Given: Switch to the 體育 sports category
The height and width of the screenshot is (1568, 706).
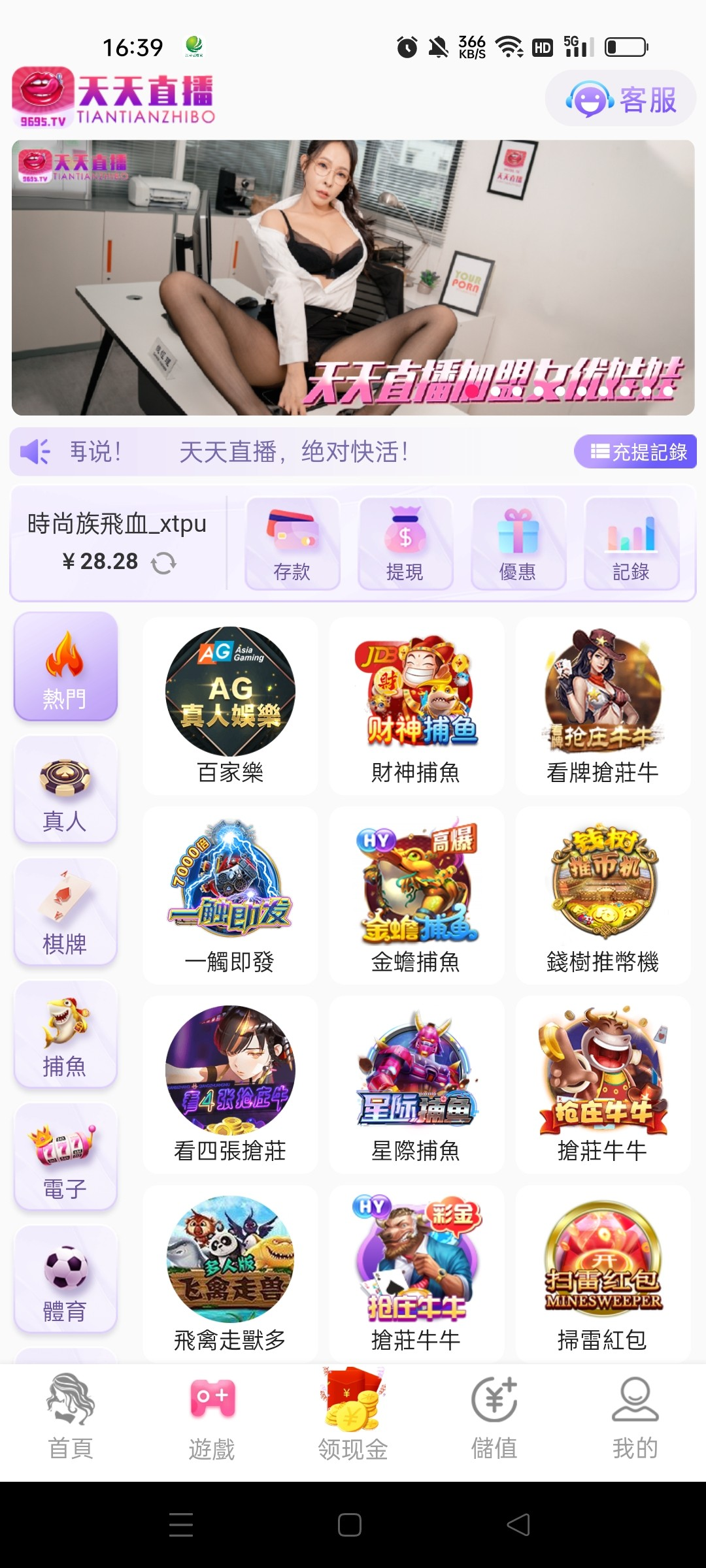Looking at the screenshot, I should click(x=65, y=1279).
